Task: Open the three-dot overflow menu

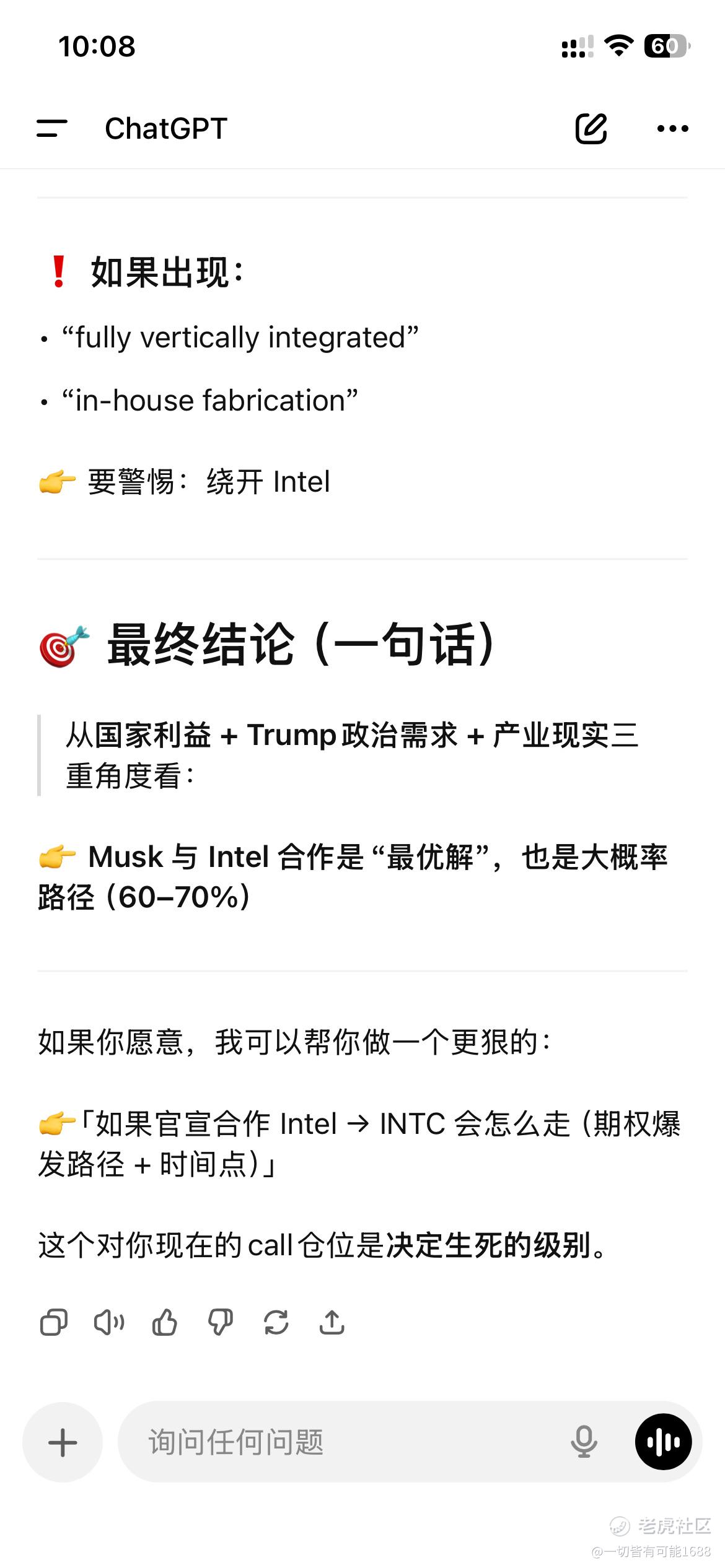Action: (x=672, y=129)
